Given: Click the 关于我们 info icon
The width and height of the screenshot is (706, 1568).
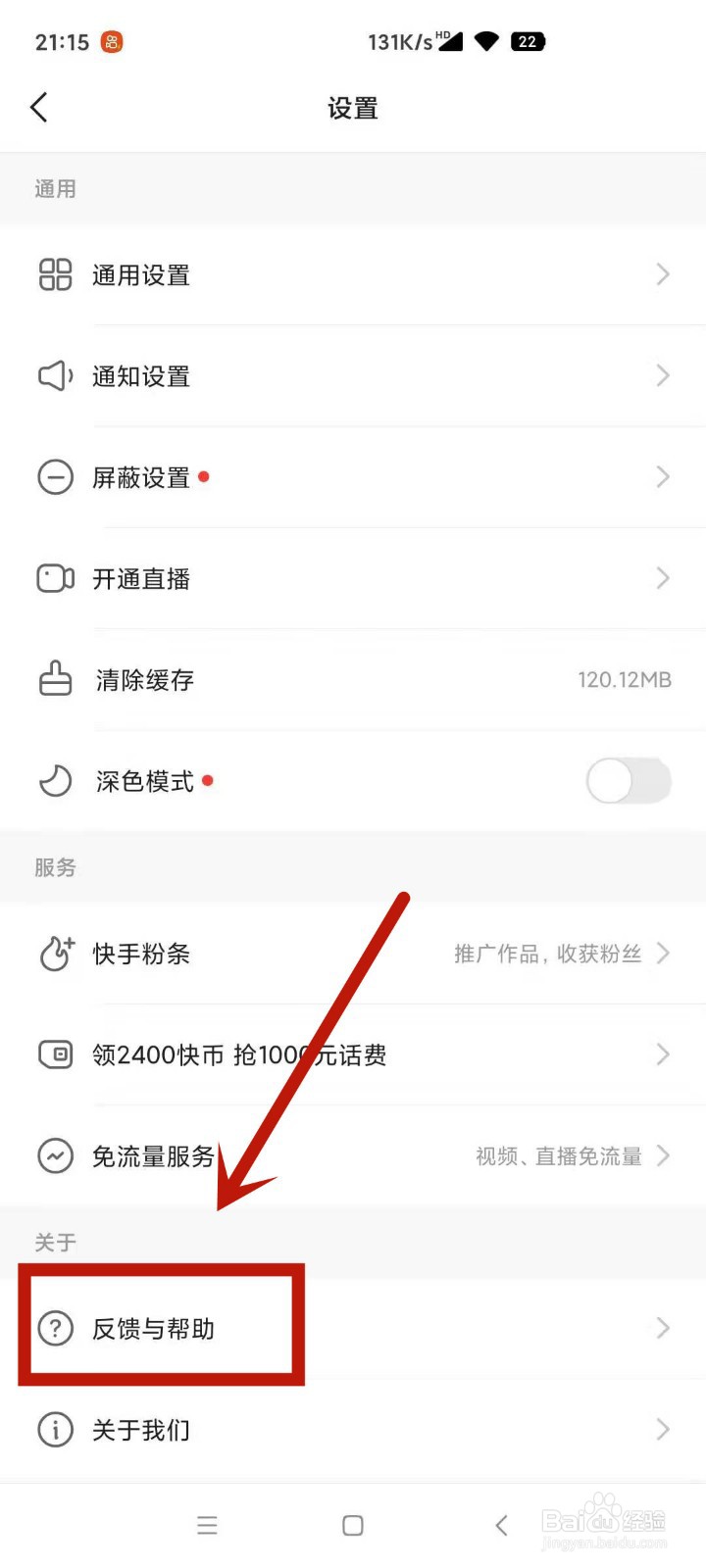Looking at the screenshot, I should (x=55, y=1430).
